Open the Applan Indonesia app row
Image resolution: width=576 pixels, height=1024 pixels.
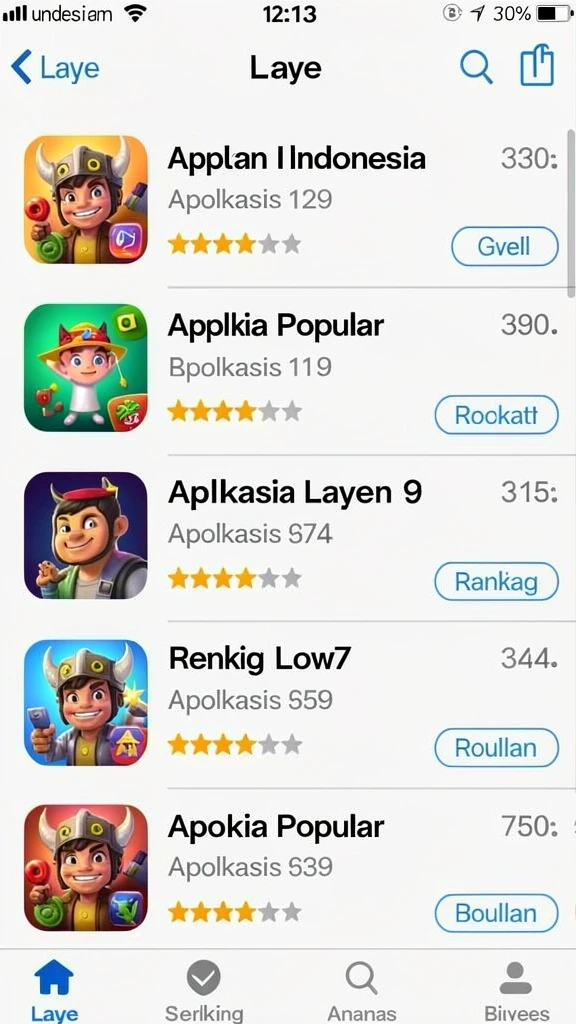[x=291, y=201]
